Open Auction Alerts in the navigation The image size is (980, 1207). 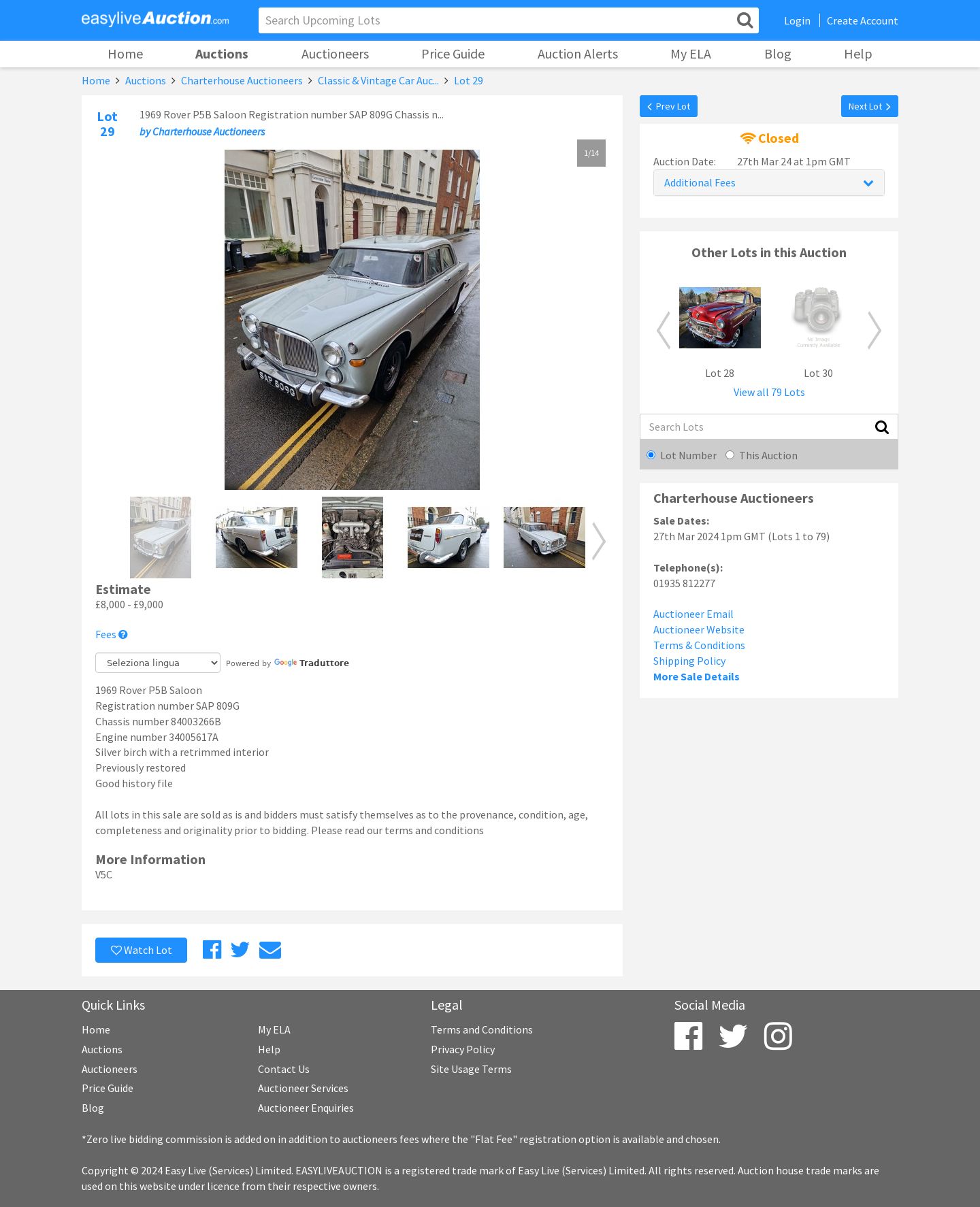[577, 54]
